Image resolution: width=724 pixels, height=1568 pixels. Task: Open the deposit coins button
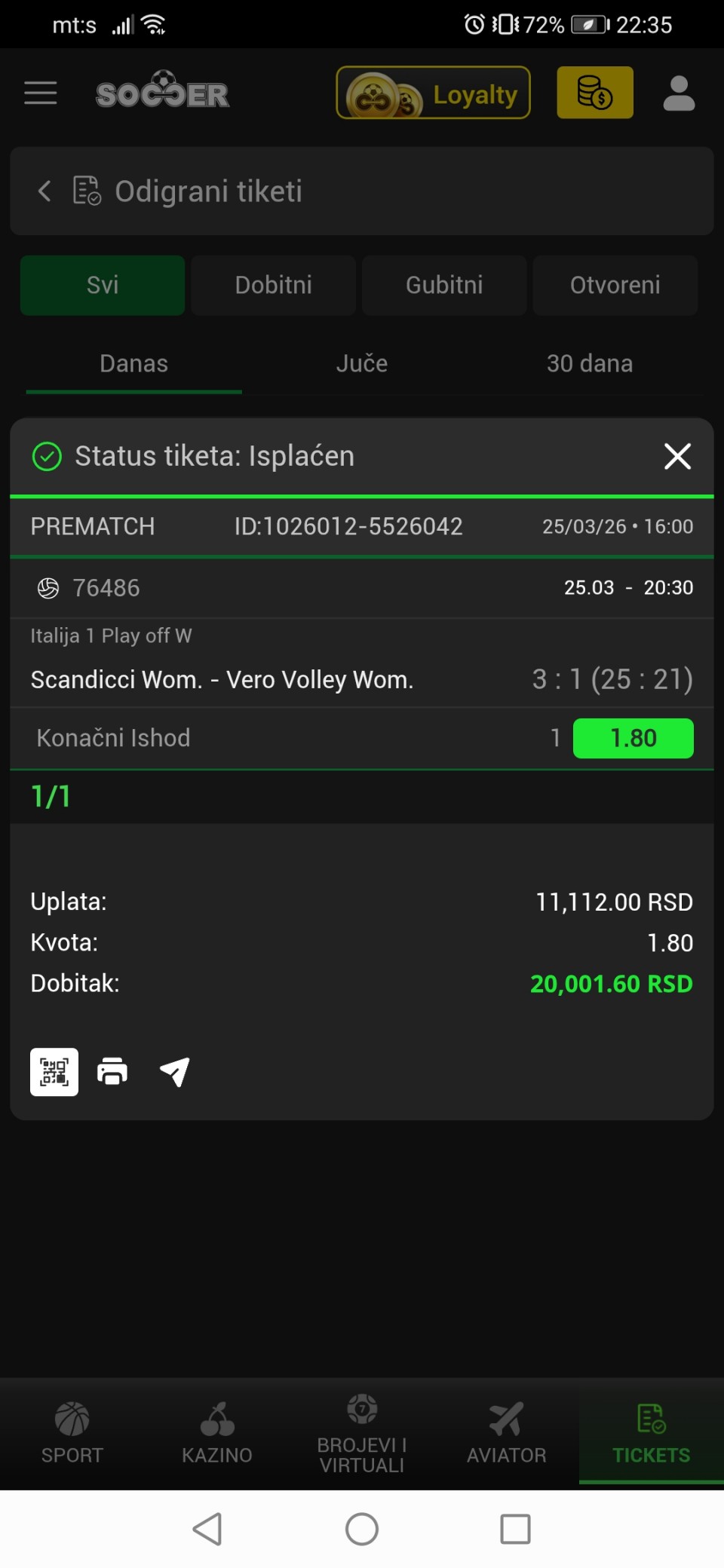click(594, 93)
